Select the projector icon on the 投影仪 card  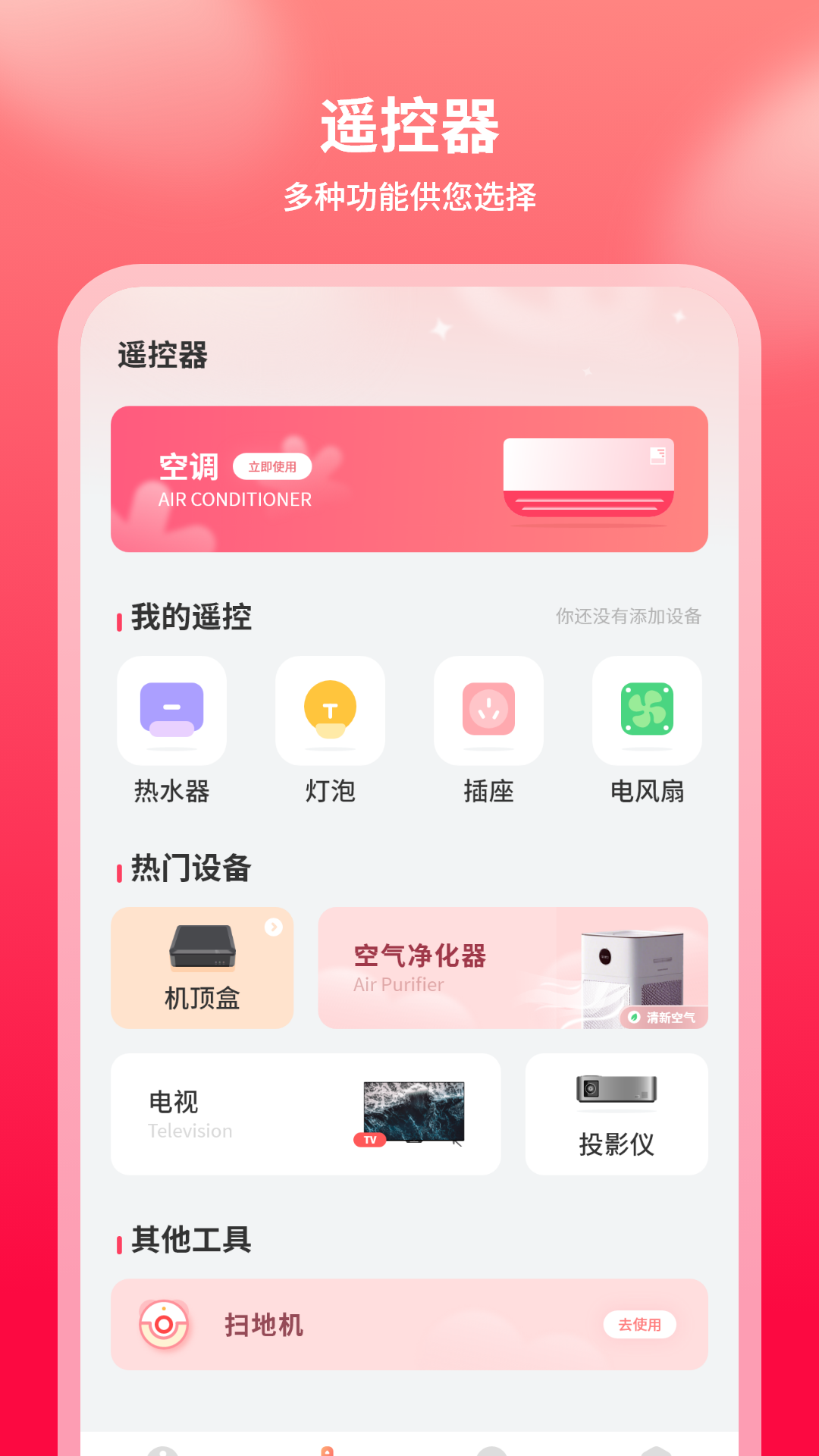tap(616, 1090)
